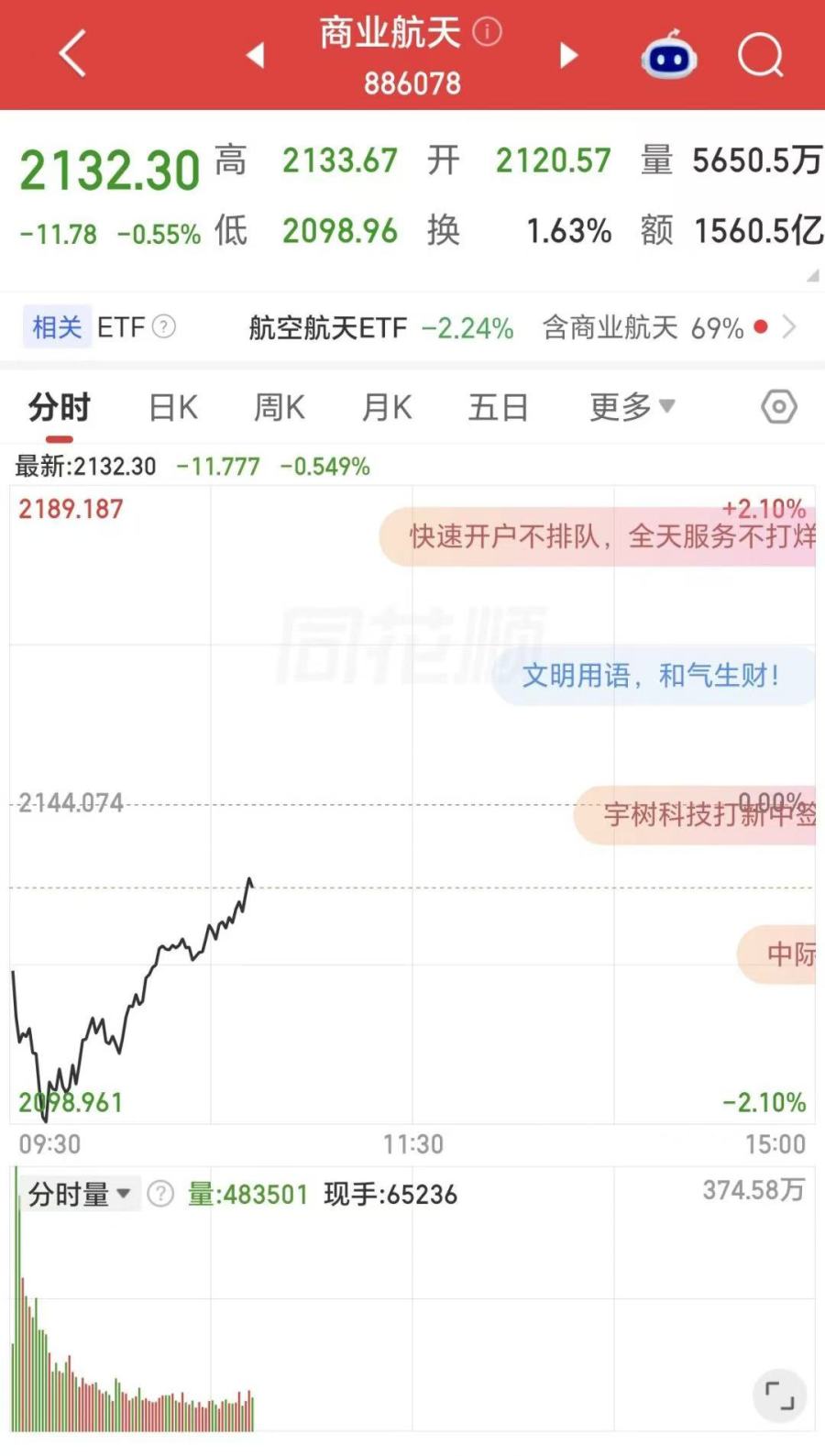This screenshot has height=1456, width=825.
Task: Expand the 更多 dropdown
Action: 632,406
